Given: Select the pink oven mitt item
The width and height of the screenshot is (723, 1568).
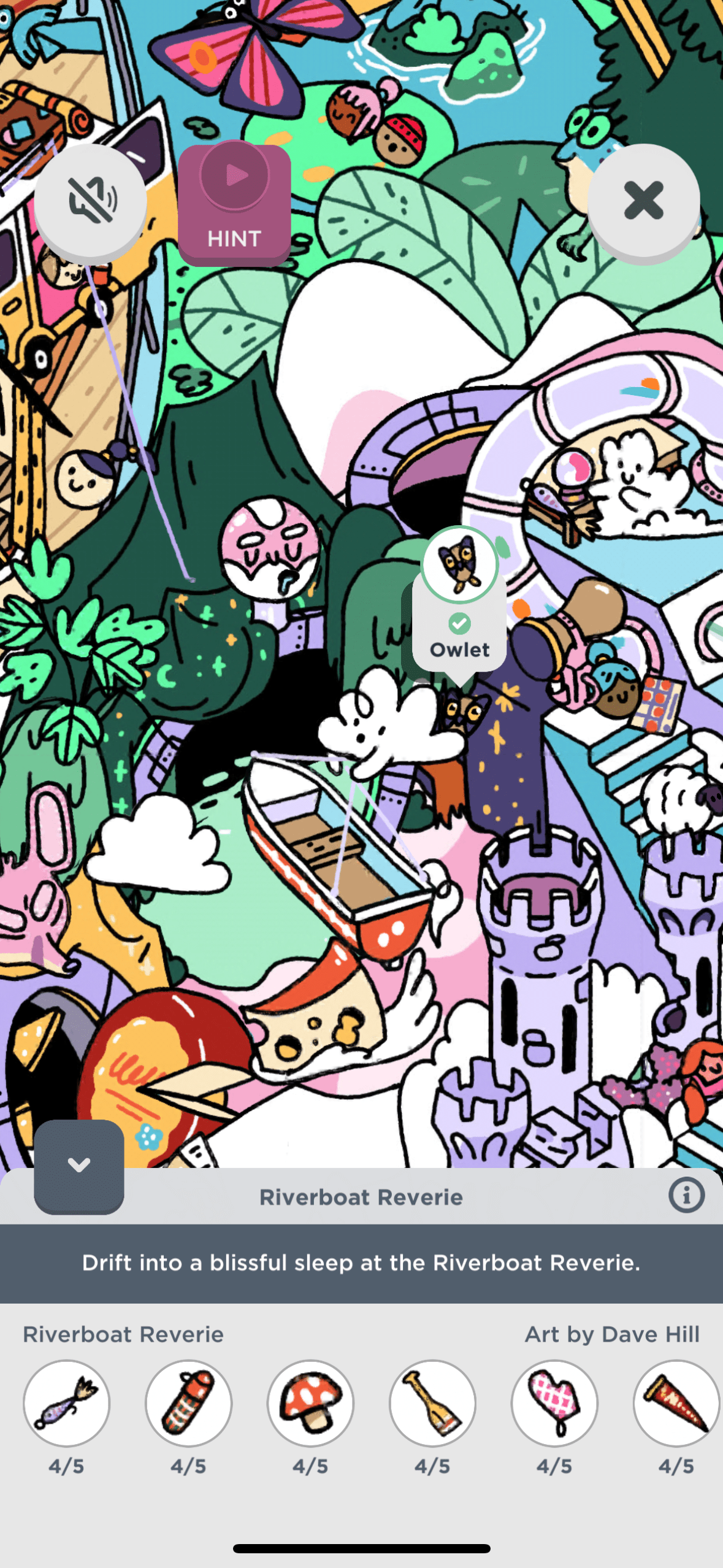Looking at the screenshot, I should point(554,1403).
